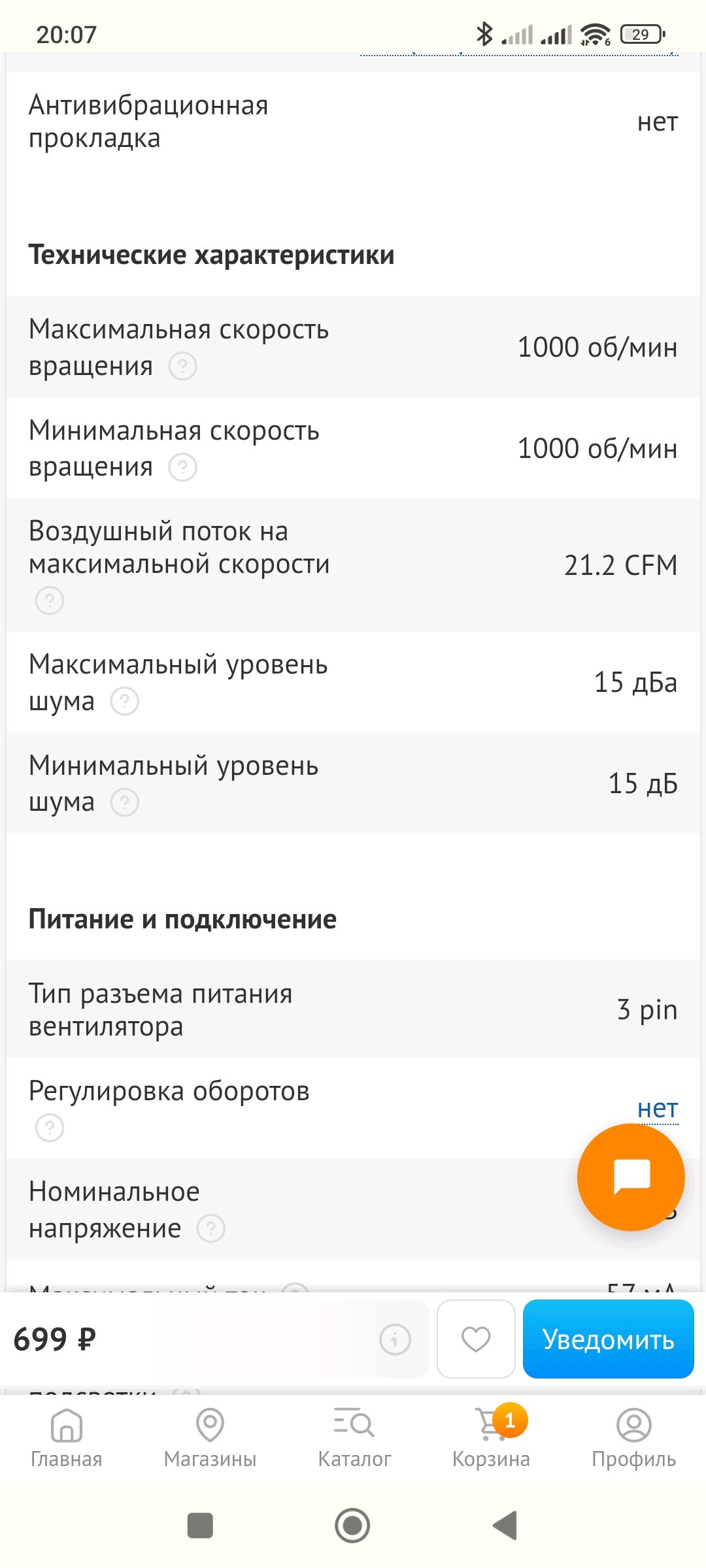Image resolution: width=706 pixels, height=1568 pixels.
Task: Open the Корзина tab
Action: coord(492,1438)
